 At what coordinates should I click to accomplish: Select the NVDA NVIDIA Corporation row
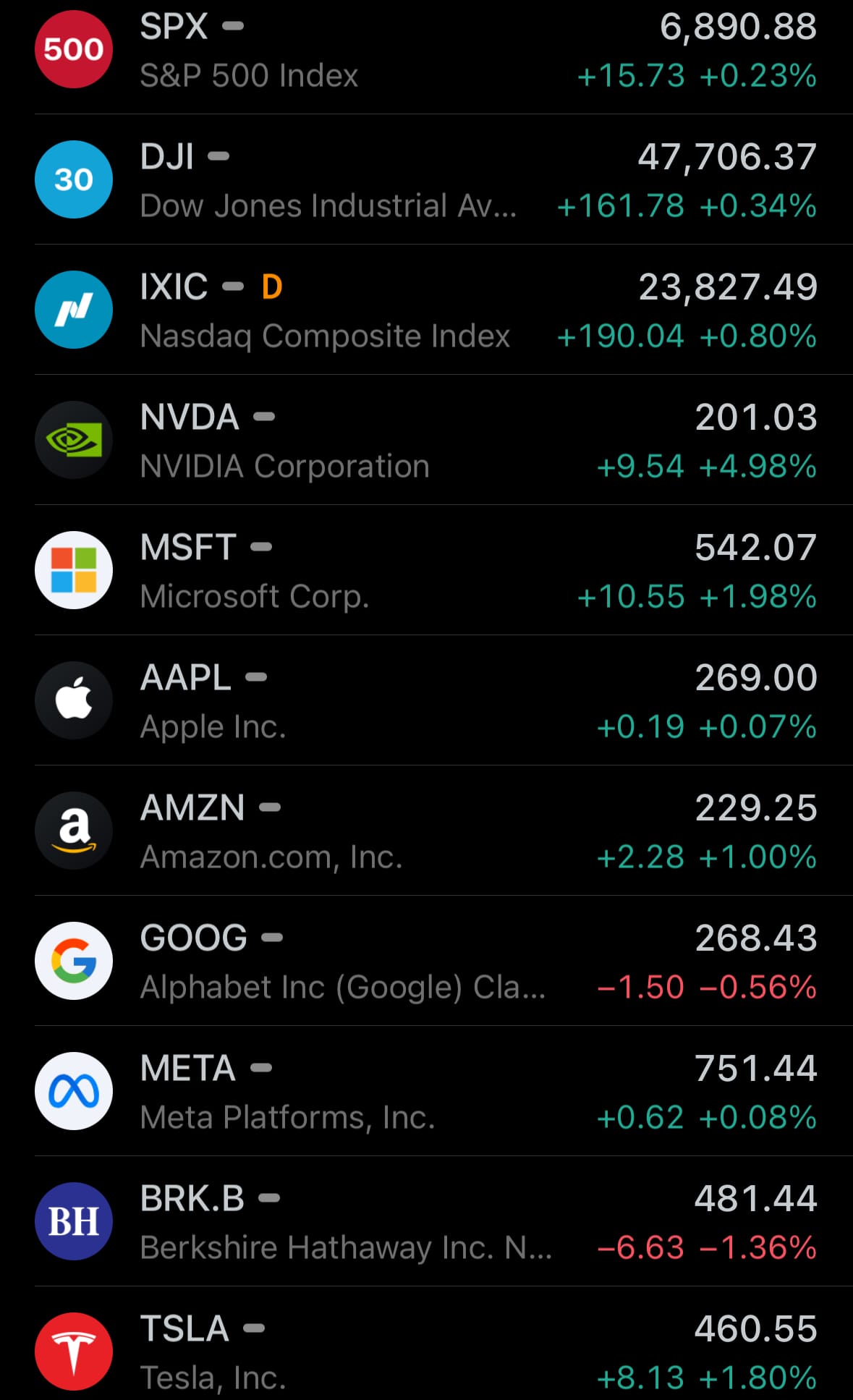tap(426, 441)
